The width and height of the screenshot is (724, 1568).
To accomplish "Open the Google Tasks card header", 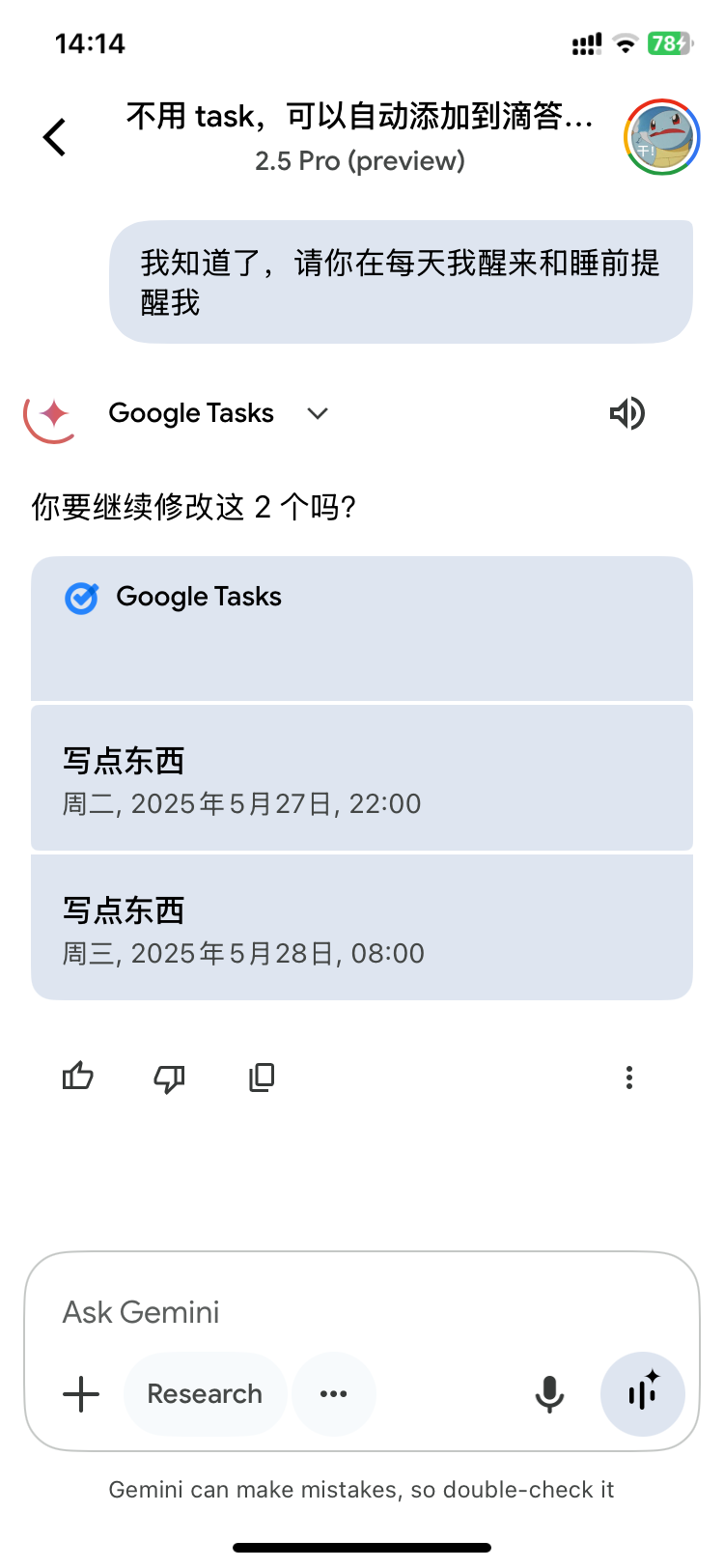I will coord(362,629).
